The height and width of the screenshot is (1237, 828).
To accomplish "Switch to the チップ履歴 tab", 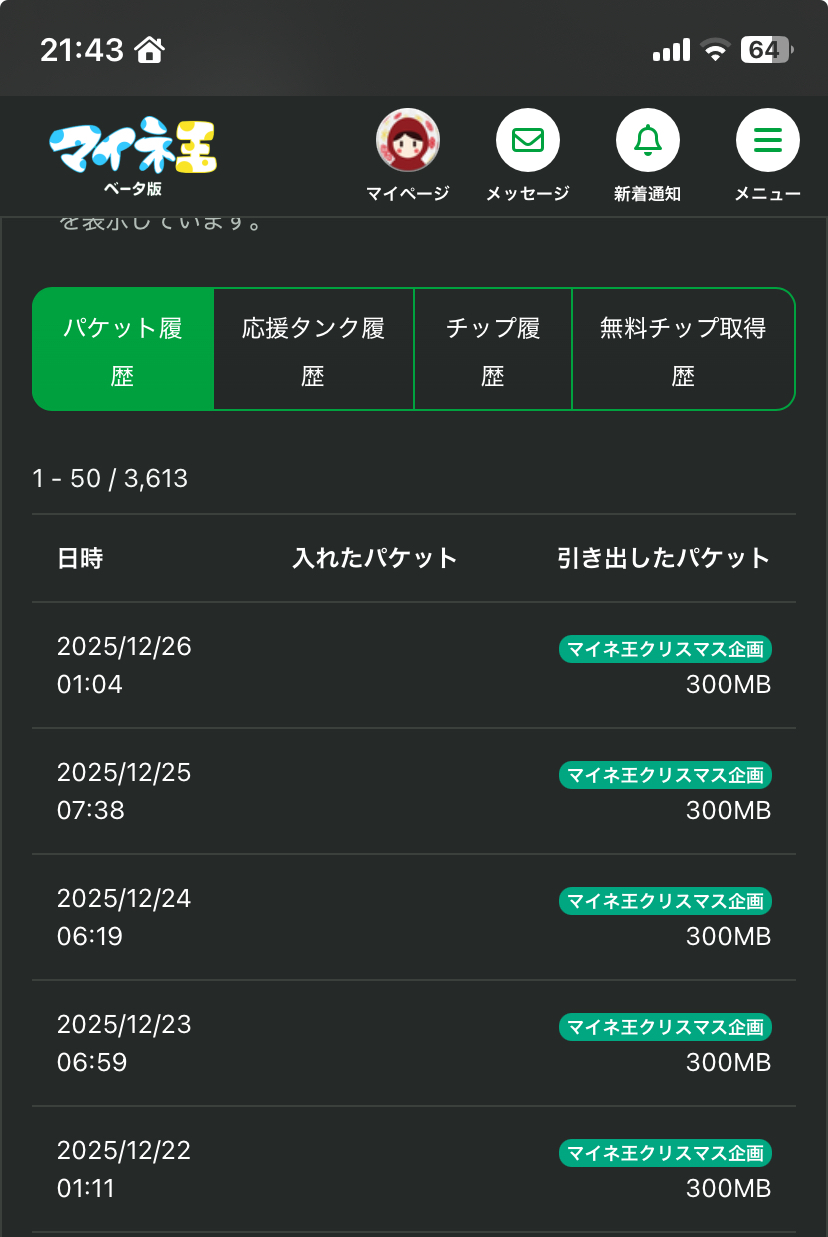I will tap(493, 349).
